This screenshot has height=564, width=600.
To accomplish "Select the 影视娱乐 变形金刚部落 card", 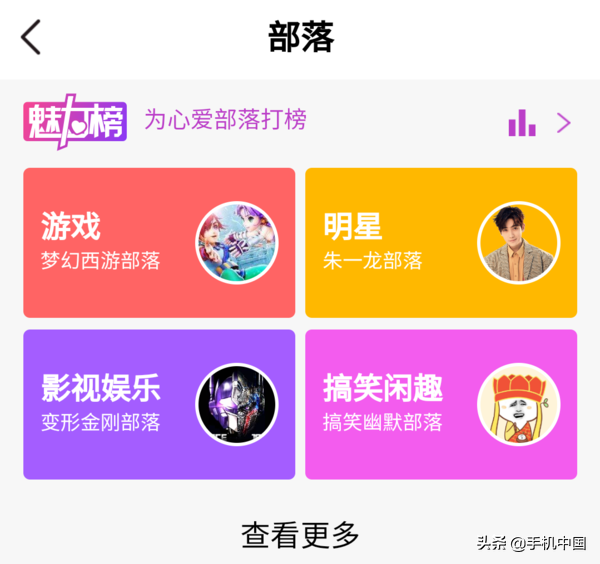I will (159, 404).
